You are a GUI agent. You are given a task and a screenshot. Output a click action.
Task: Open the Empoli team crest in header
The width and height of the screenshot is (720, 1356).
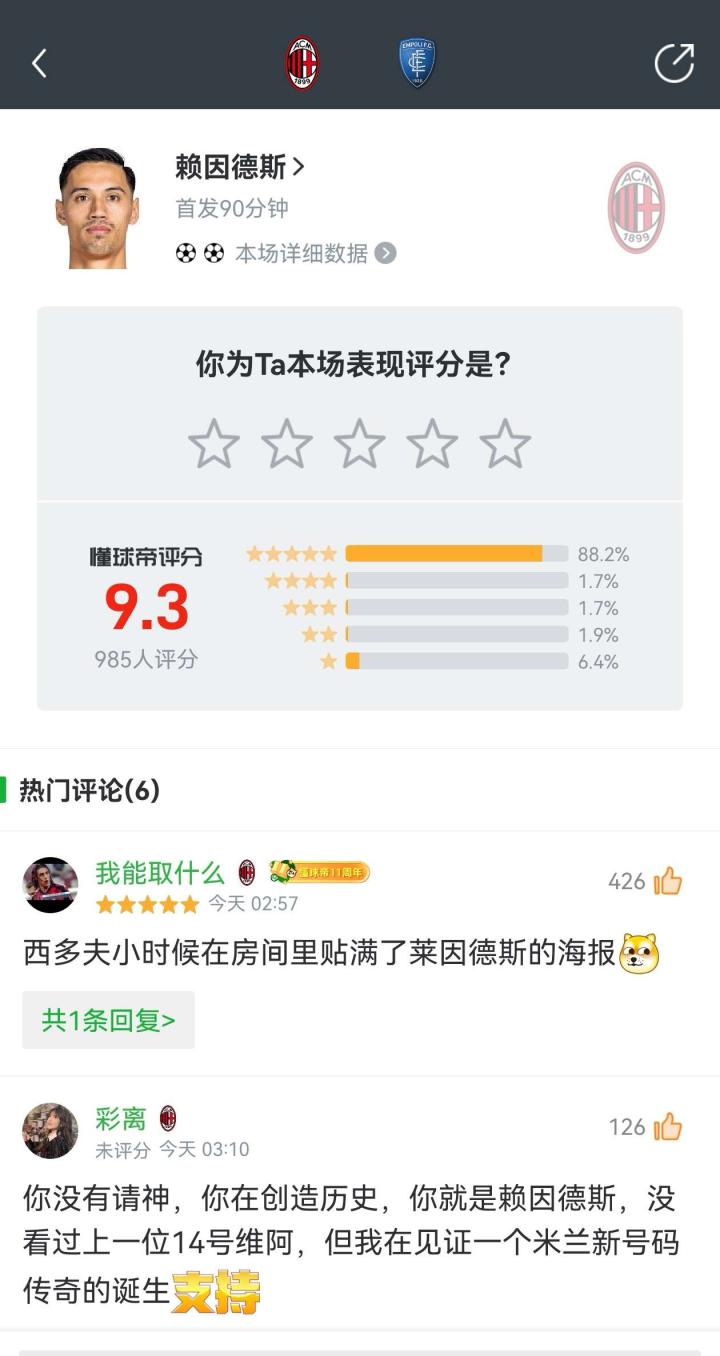pyautogui.click(x=417, y=63)
